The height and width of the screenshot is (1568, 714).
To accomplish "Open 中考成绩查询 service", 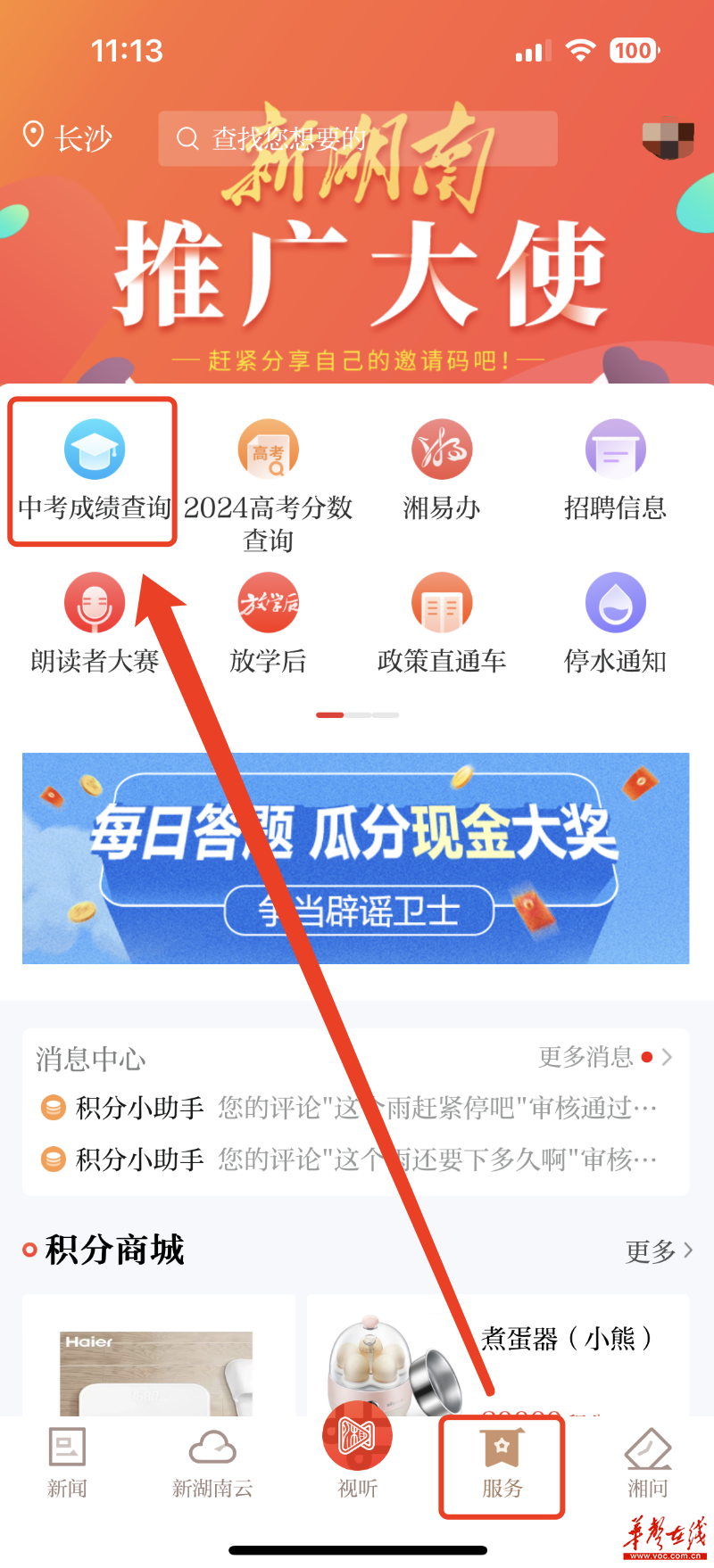I will point(94,470).
